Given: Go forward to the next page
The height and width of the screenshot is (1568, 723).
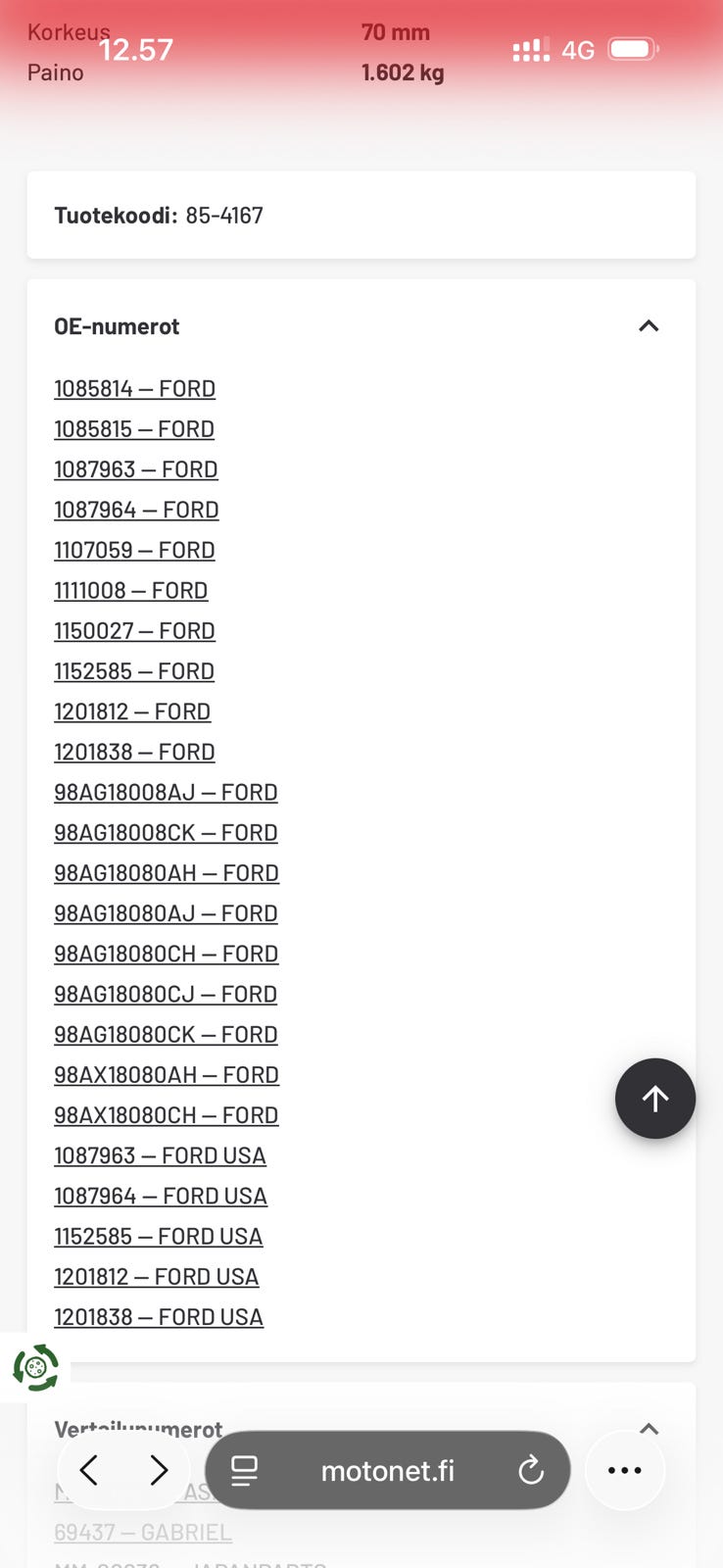Looking at the screenshot, I should click(159, 1470).
